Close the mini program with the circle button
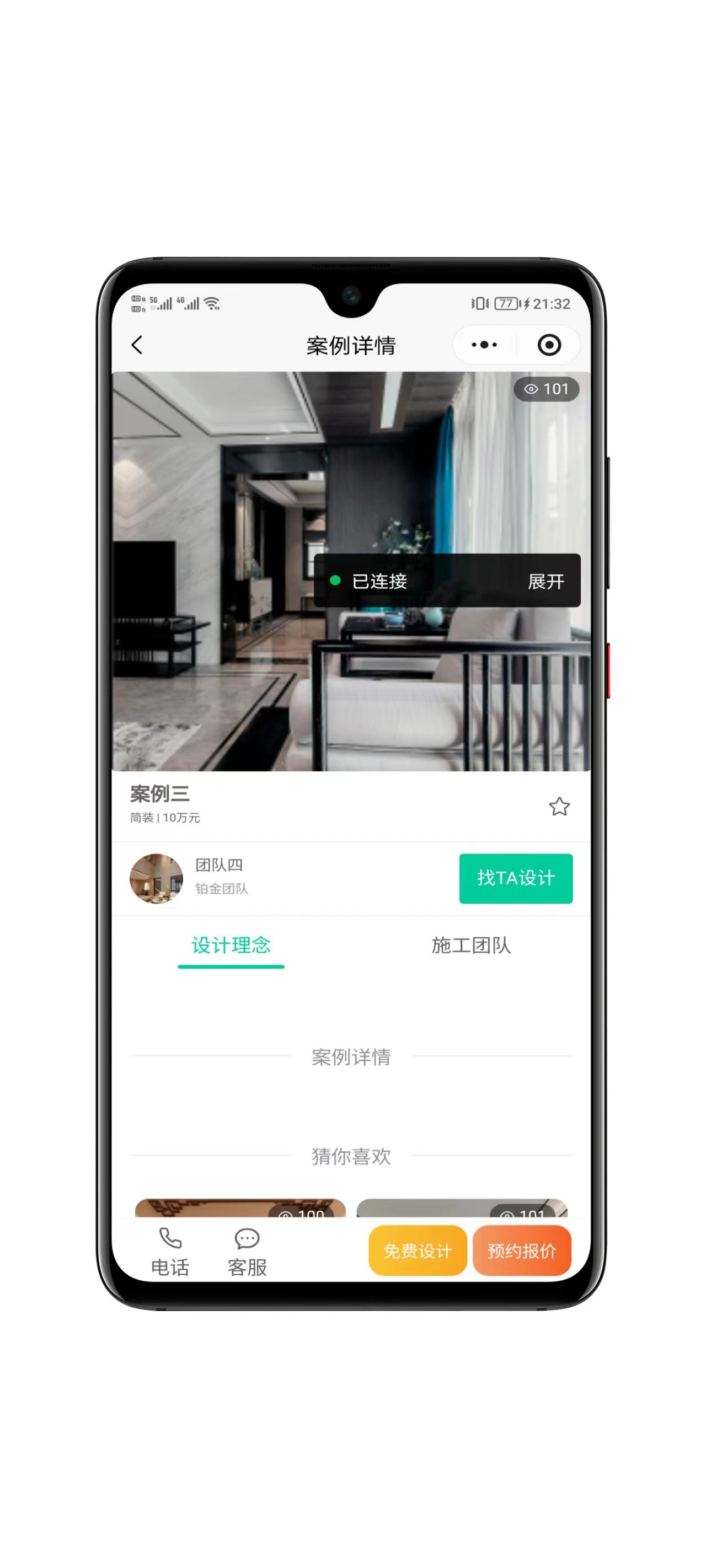706x1568 pixels. coord(549,345)
